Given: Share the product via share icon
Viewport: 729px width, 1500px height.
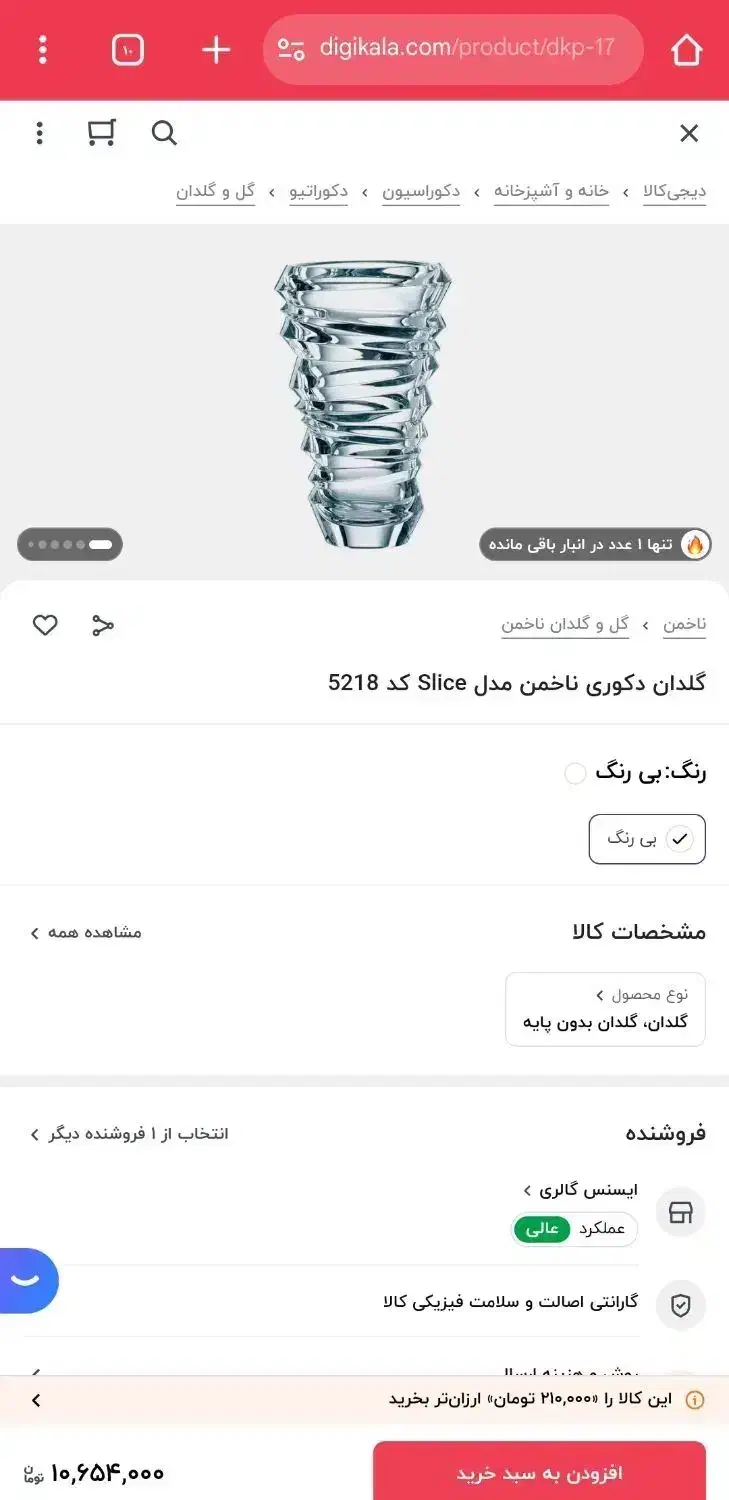Looking at the screenshot, I should [102, 624].
